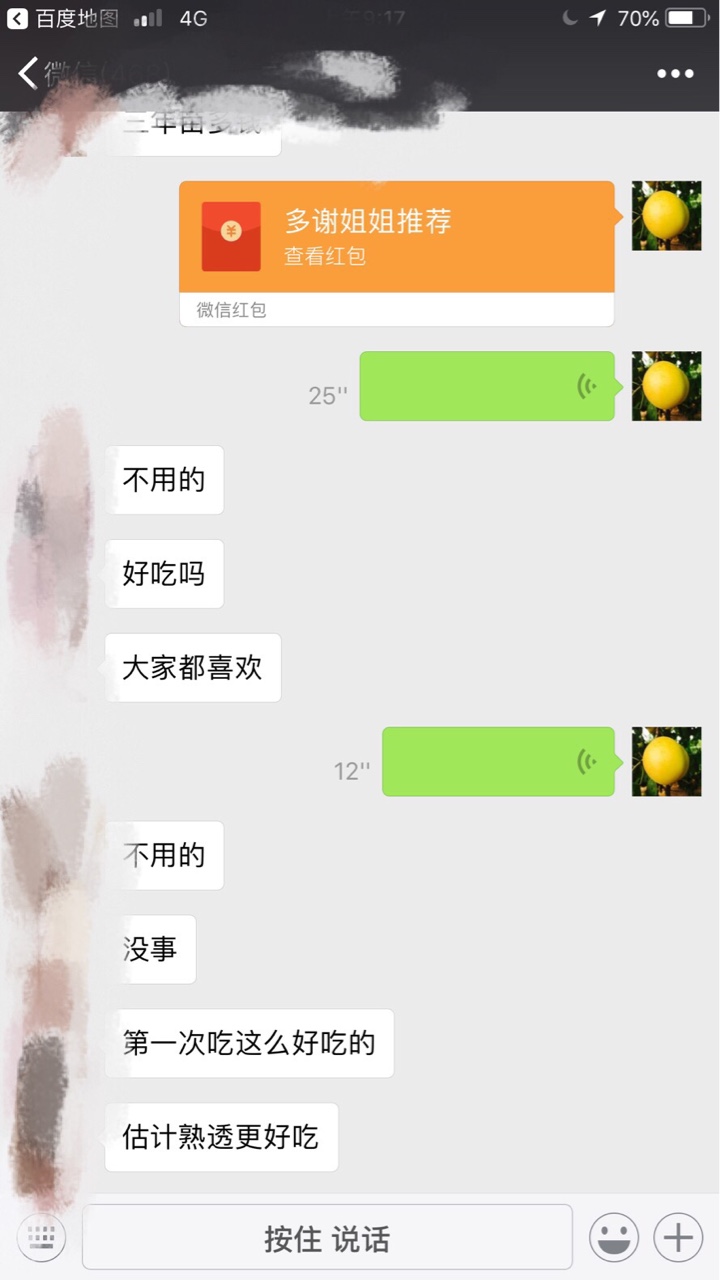Screen dimensions: 720x1280
Task: Play the 25-second voice message
Action: [487, 386]
